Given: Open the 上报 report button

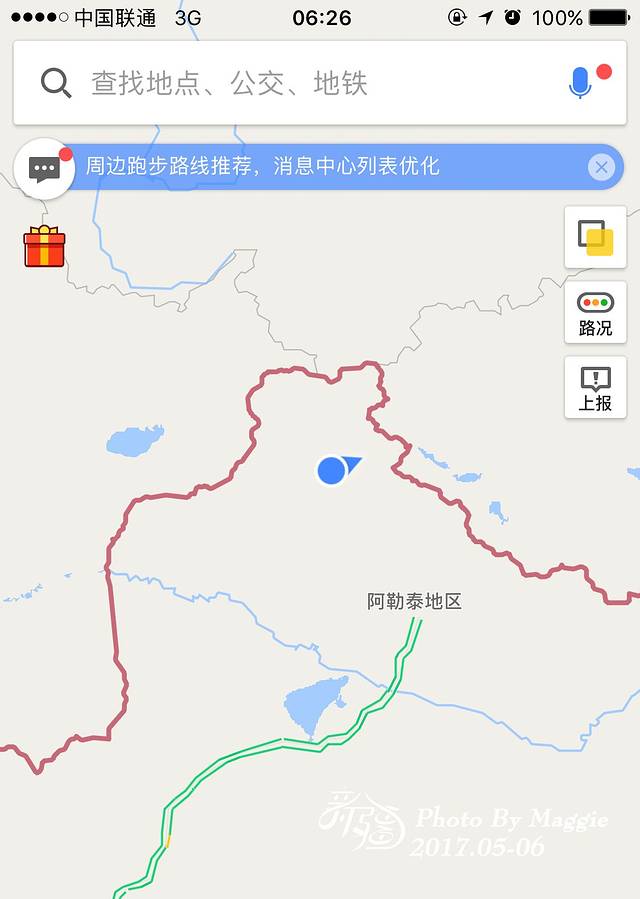Looking at the screenshot, I should pos(595,387).
